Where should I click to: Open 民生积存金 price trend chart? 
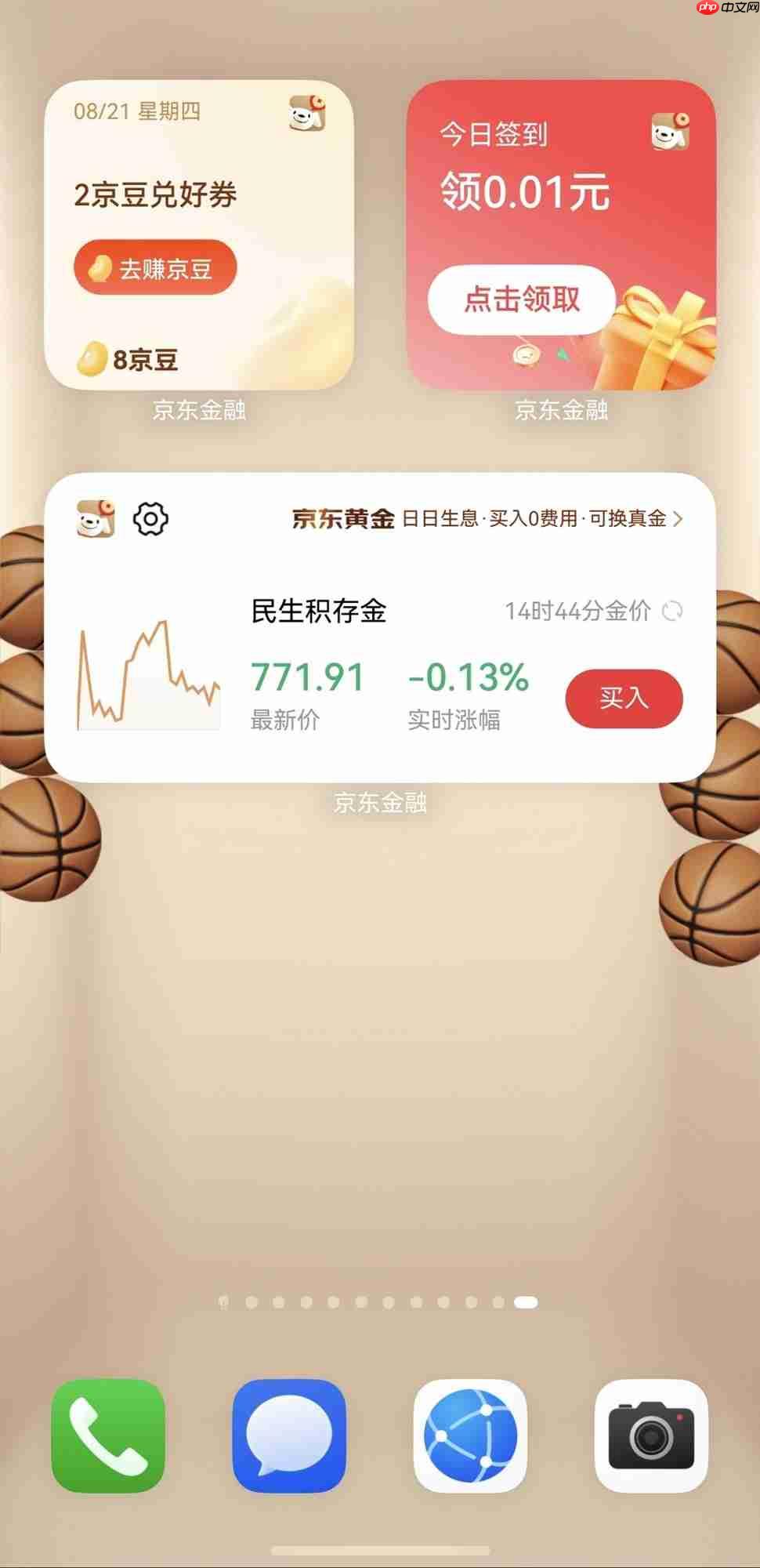point(147,676)
